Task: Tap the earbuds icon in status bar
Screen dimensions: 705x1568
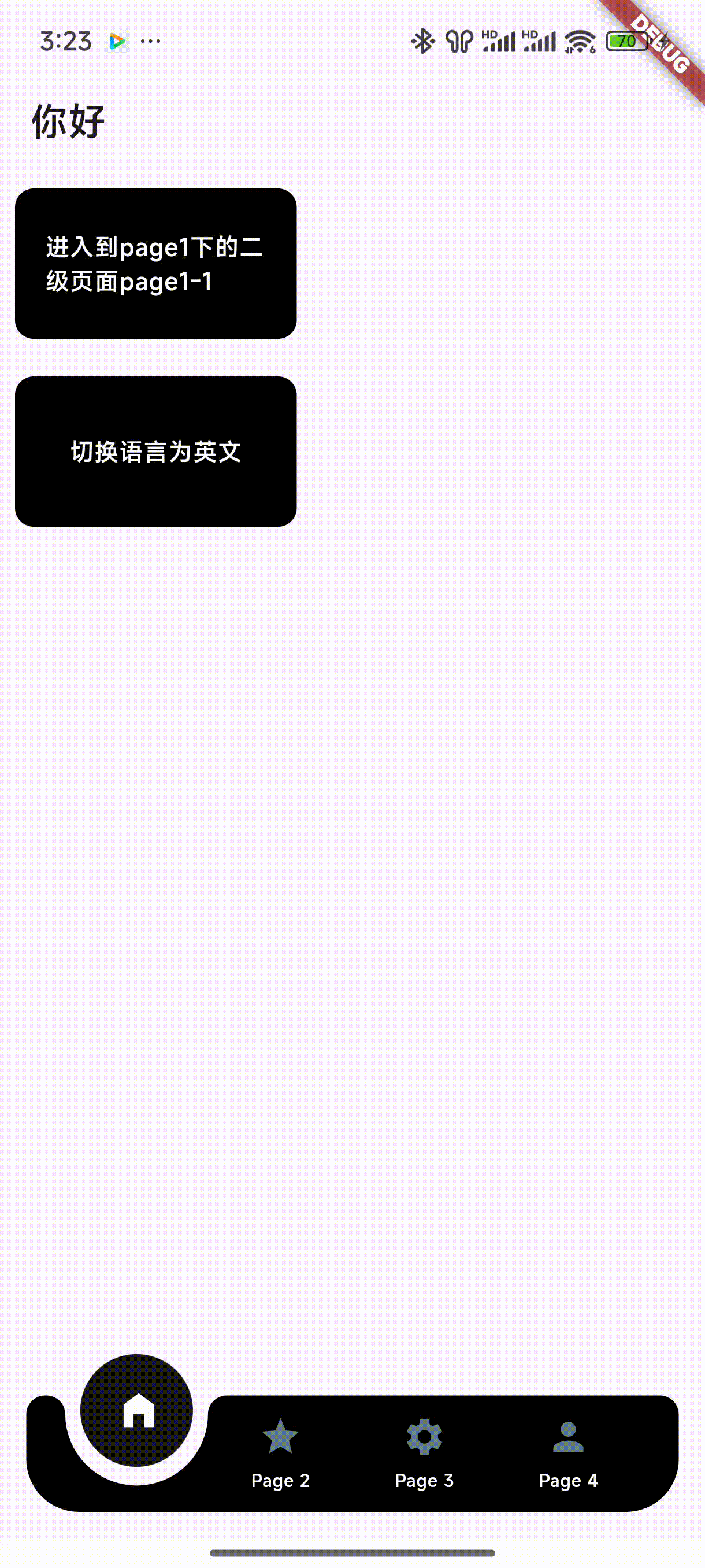Action: [x=459, y=39]
